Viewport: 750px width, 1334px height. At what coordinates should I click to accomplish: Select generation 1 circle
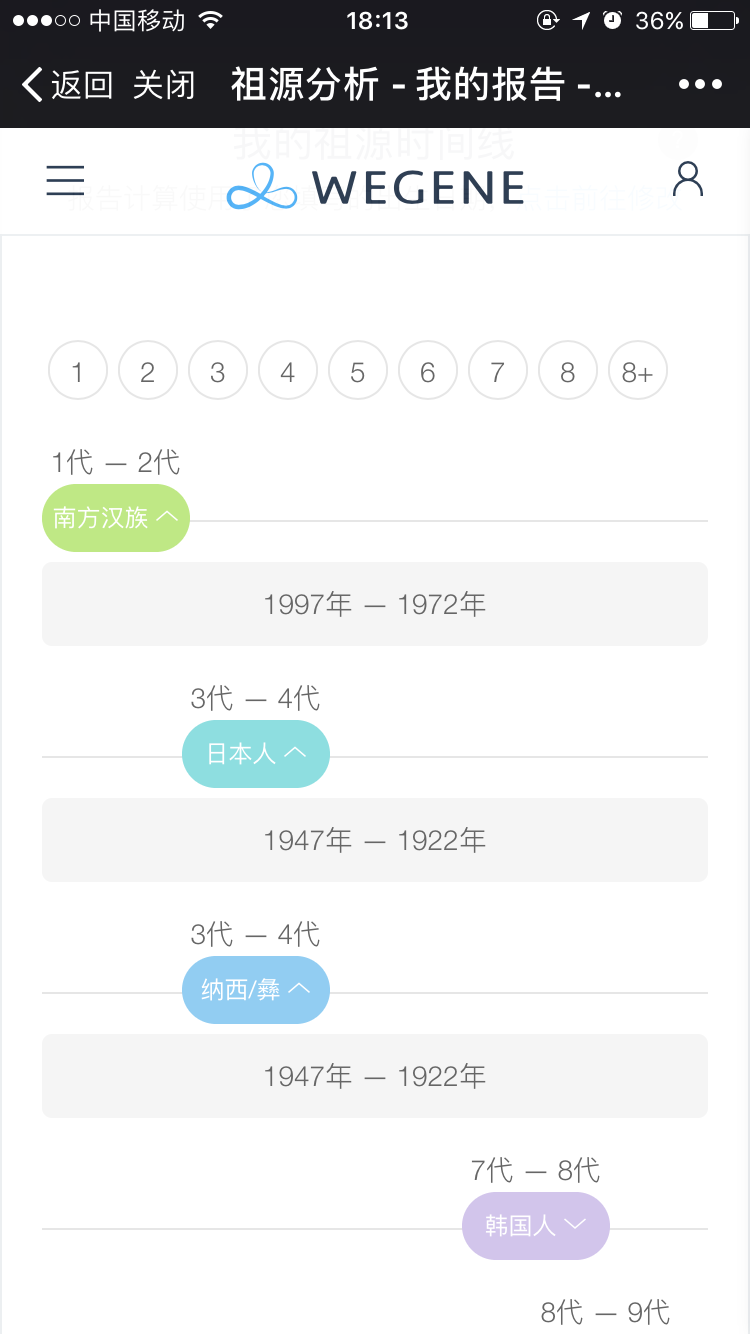coord(78,372)
